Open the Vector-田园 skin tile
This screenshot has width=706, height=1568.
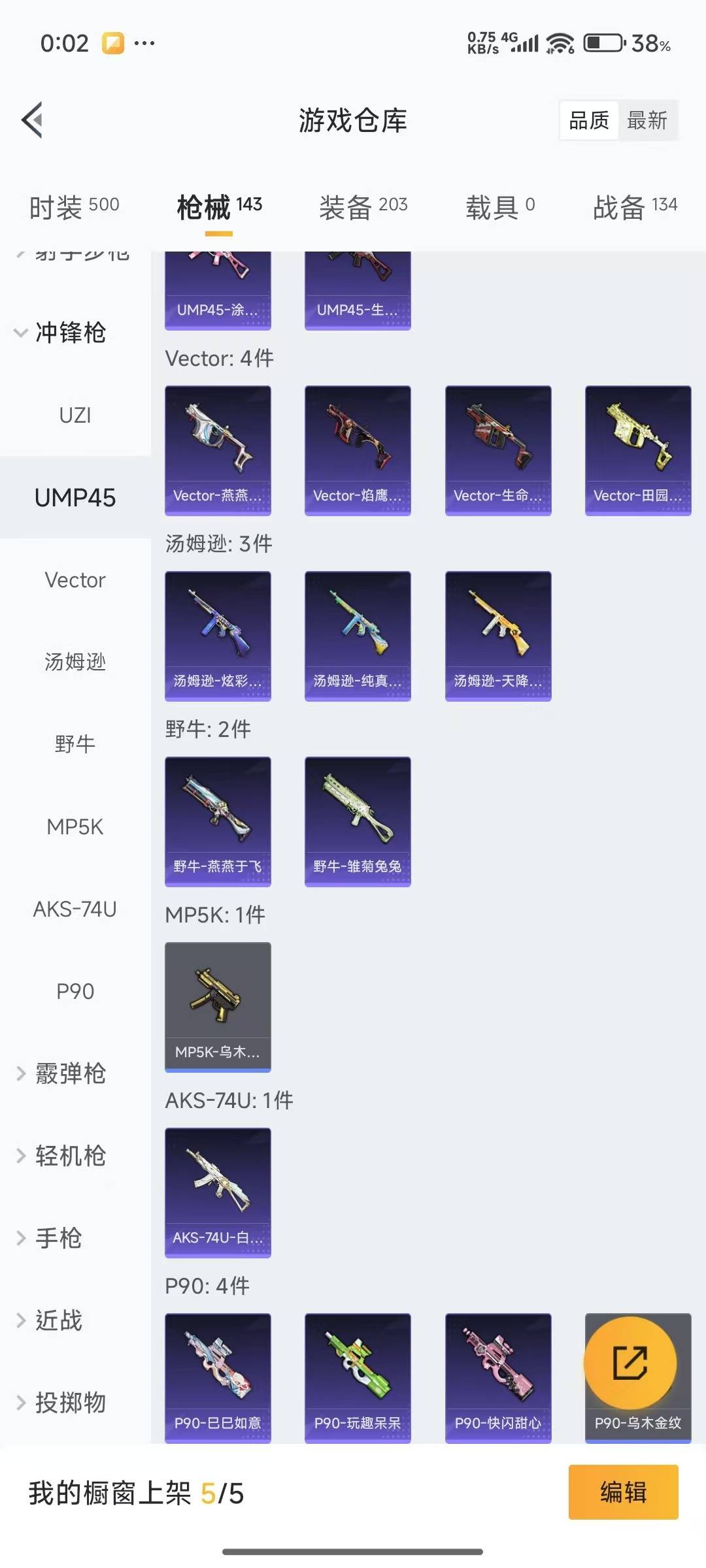[637, 450]
